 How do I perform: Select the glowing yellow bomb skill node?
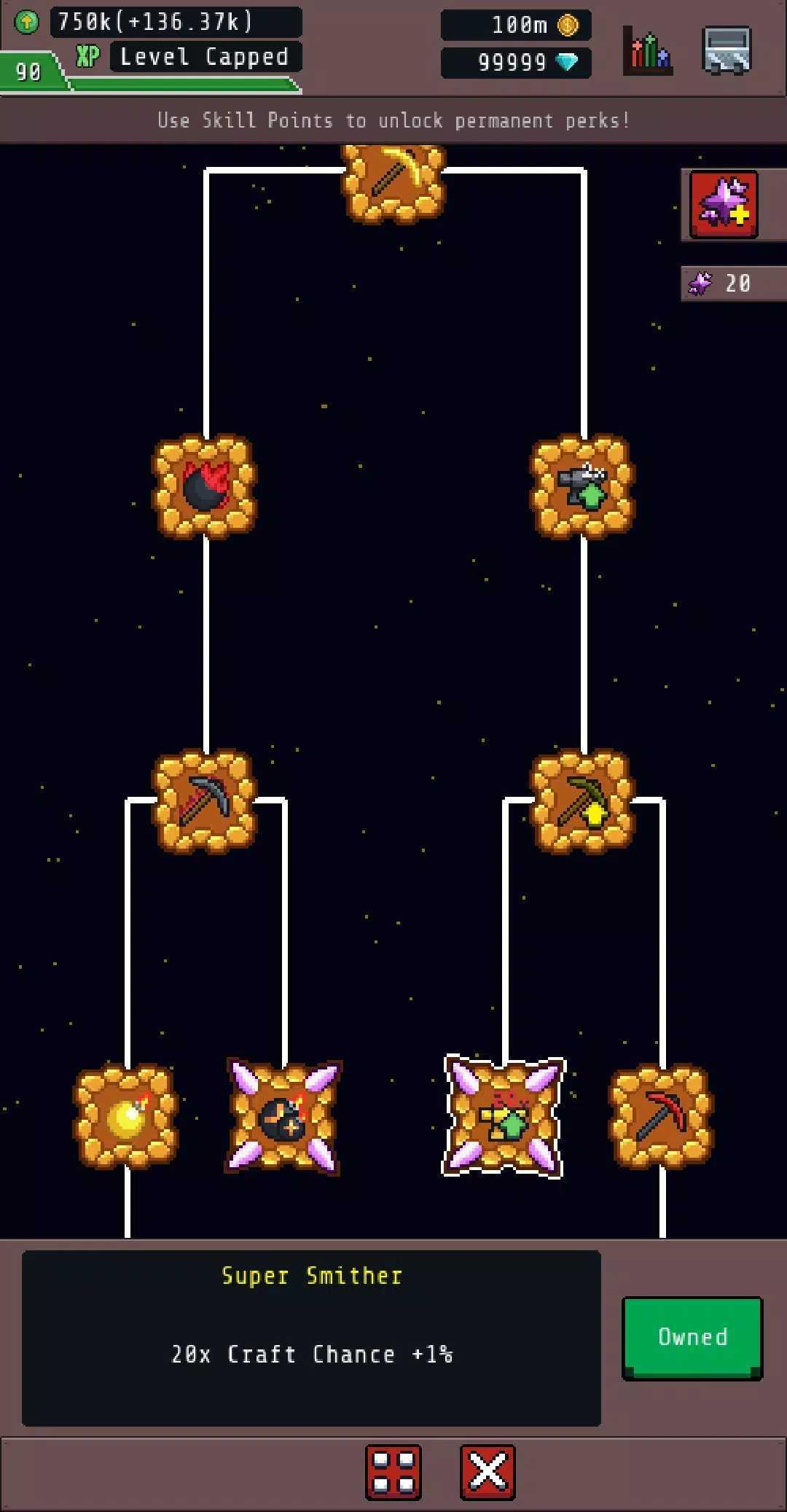point(126,1117)
